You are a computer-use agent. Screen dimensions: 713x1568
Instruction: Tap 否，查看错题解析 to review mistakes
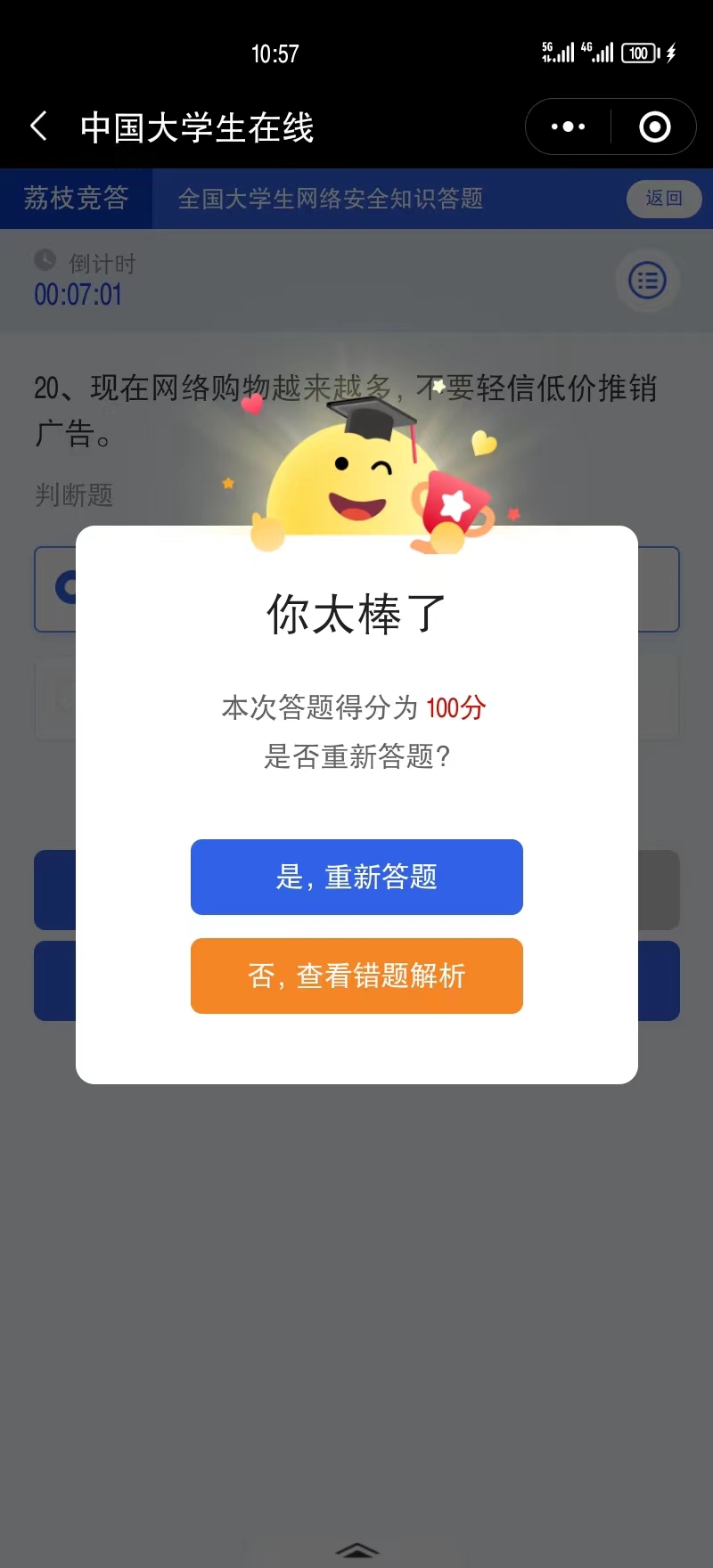[x=356, y=976]
